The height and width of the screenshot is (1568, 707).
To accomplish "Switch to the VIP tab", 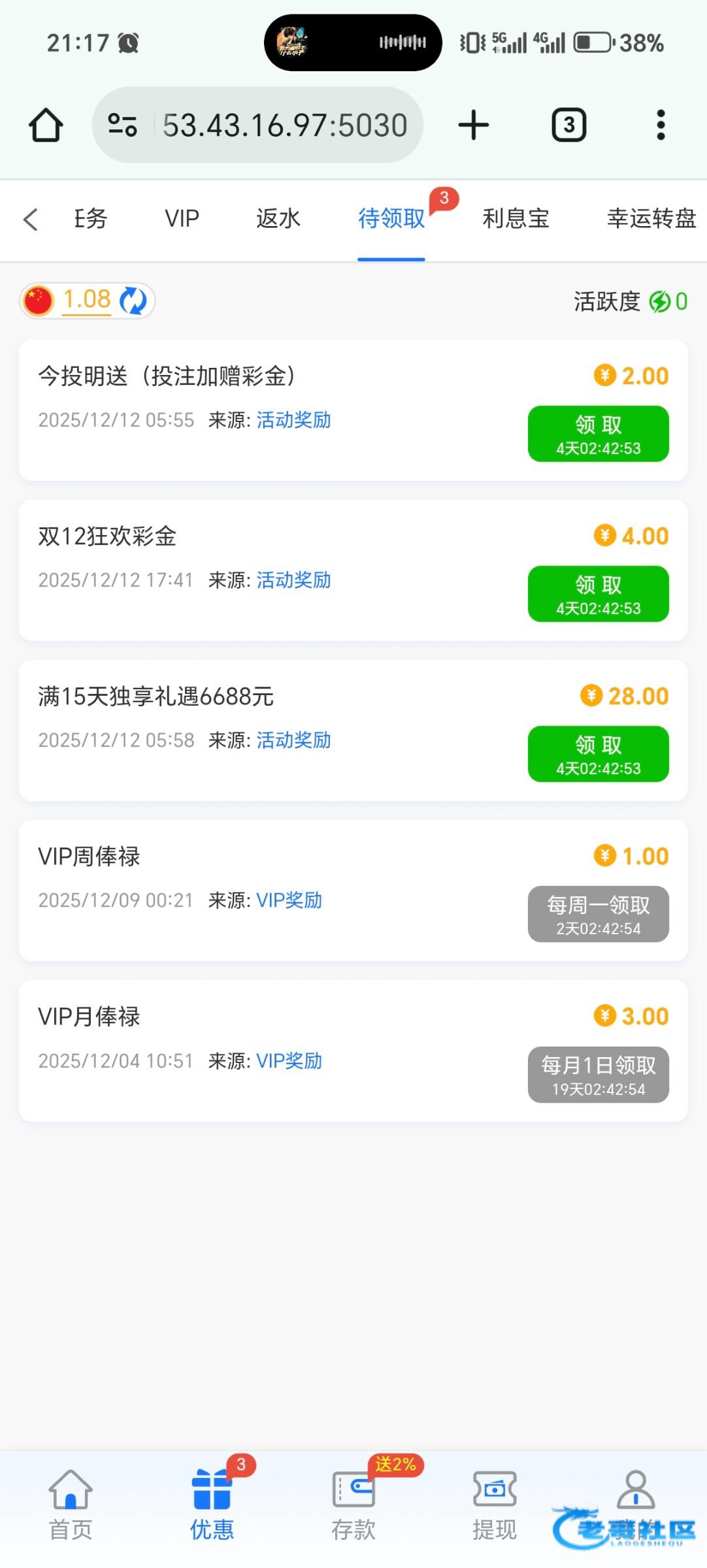I will pos(182,218).
